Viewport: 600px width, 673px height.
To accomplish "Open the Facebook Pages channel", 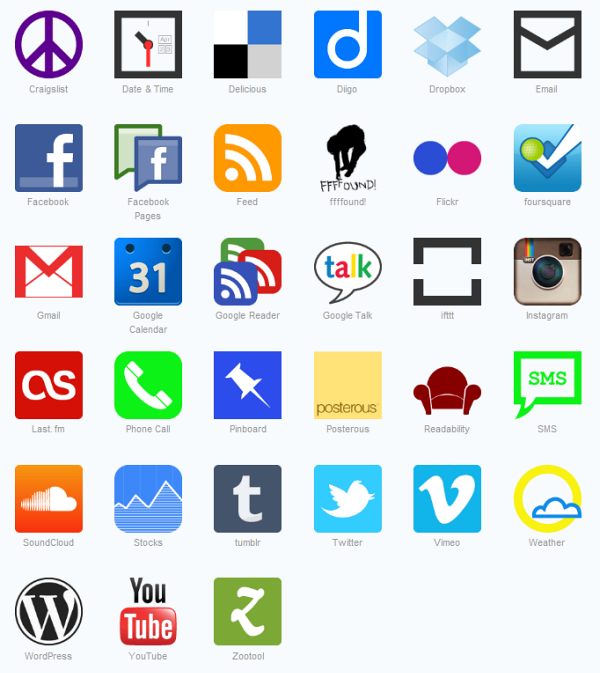I will (148, 158).
